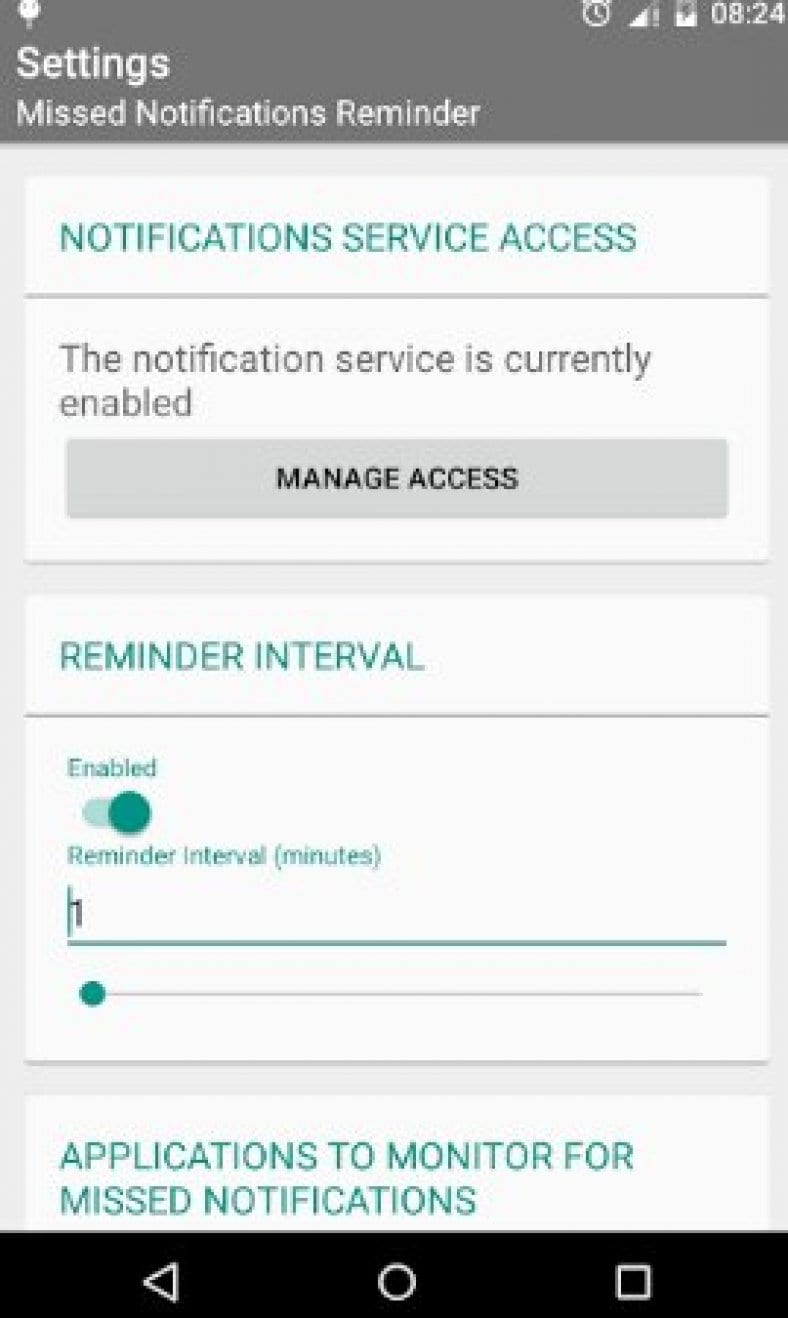Tap the notification service status message
788x1318 pixels.
pos(356,380)
